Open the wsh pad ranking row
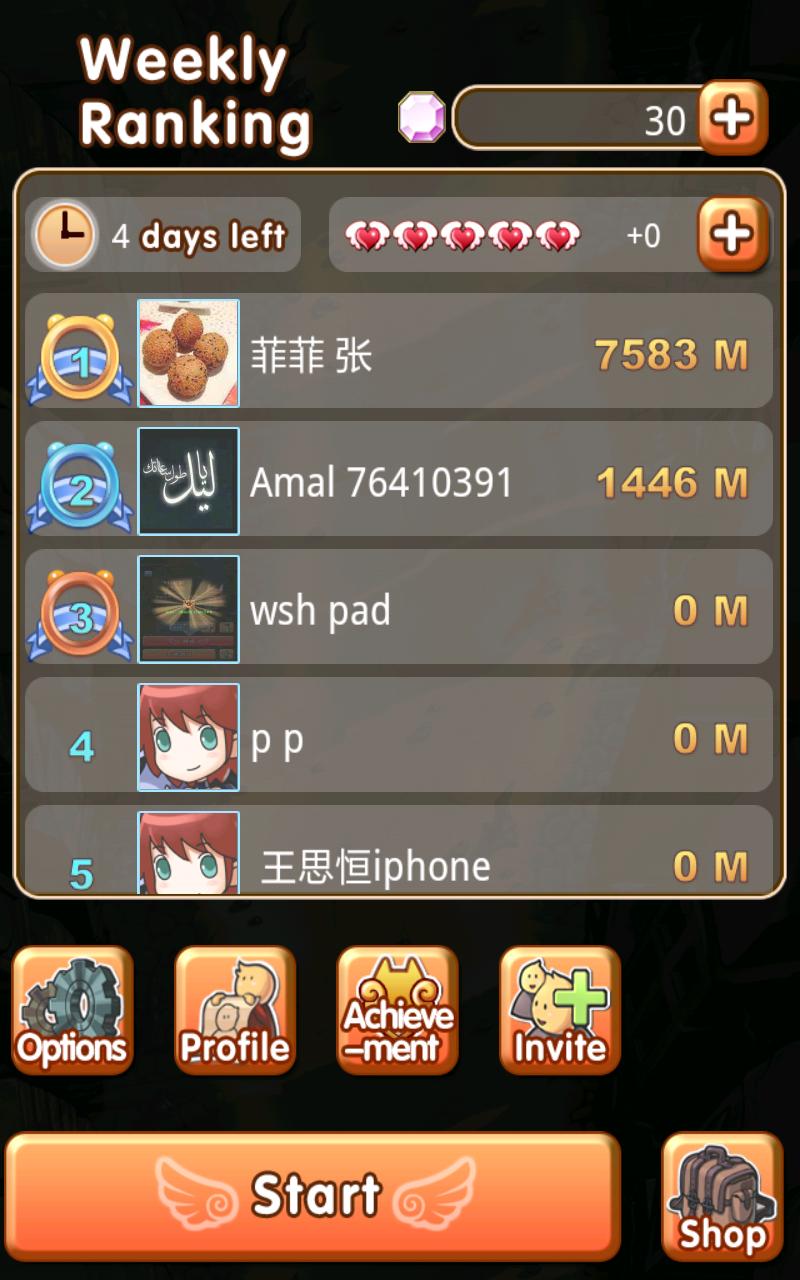 (400, 608)
